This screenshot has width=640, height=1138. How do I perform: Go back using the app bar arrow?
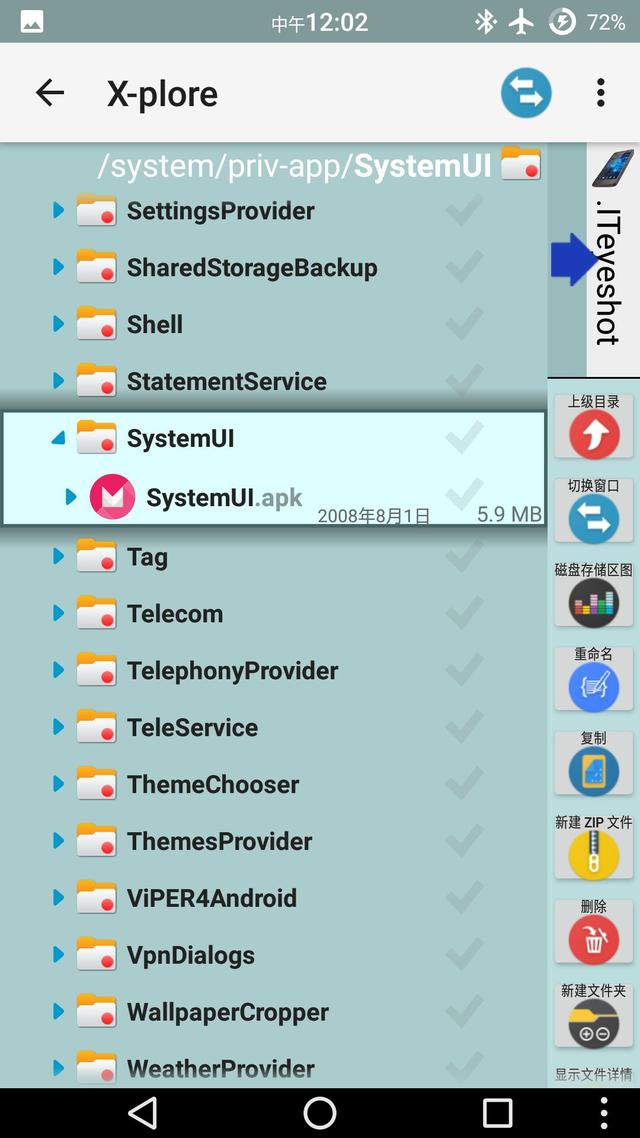[x=50, y=93]
